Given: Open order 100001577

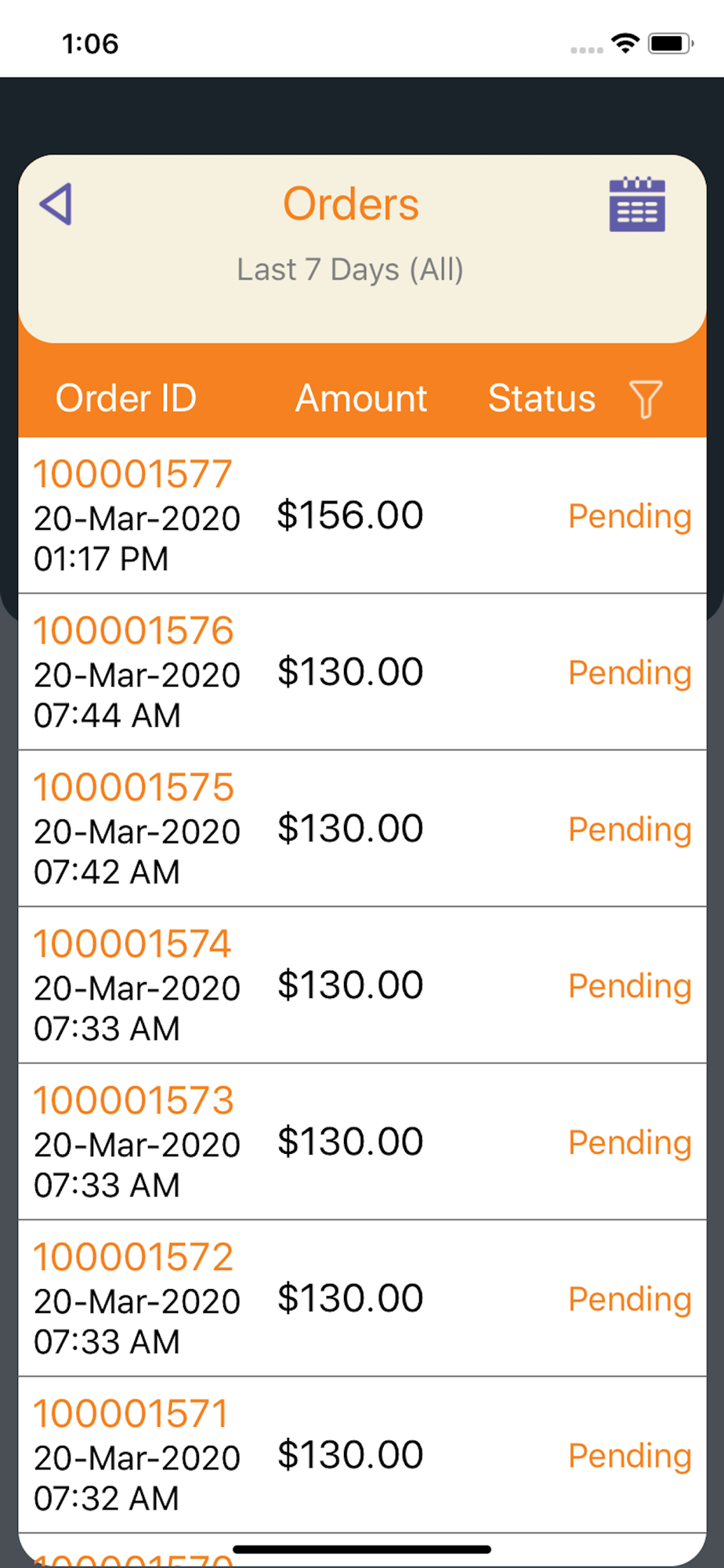Looking at the screenshot, I should [362, 516].
